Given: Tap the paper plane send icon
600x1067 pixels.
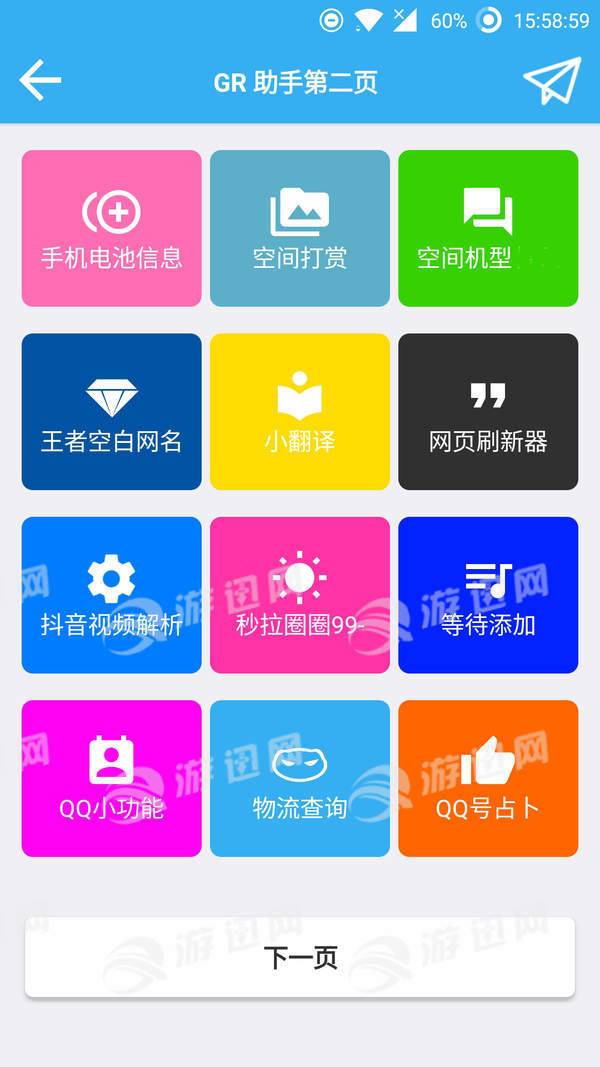Looking at the screenshot, I should (551, 81).
